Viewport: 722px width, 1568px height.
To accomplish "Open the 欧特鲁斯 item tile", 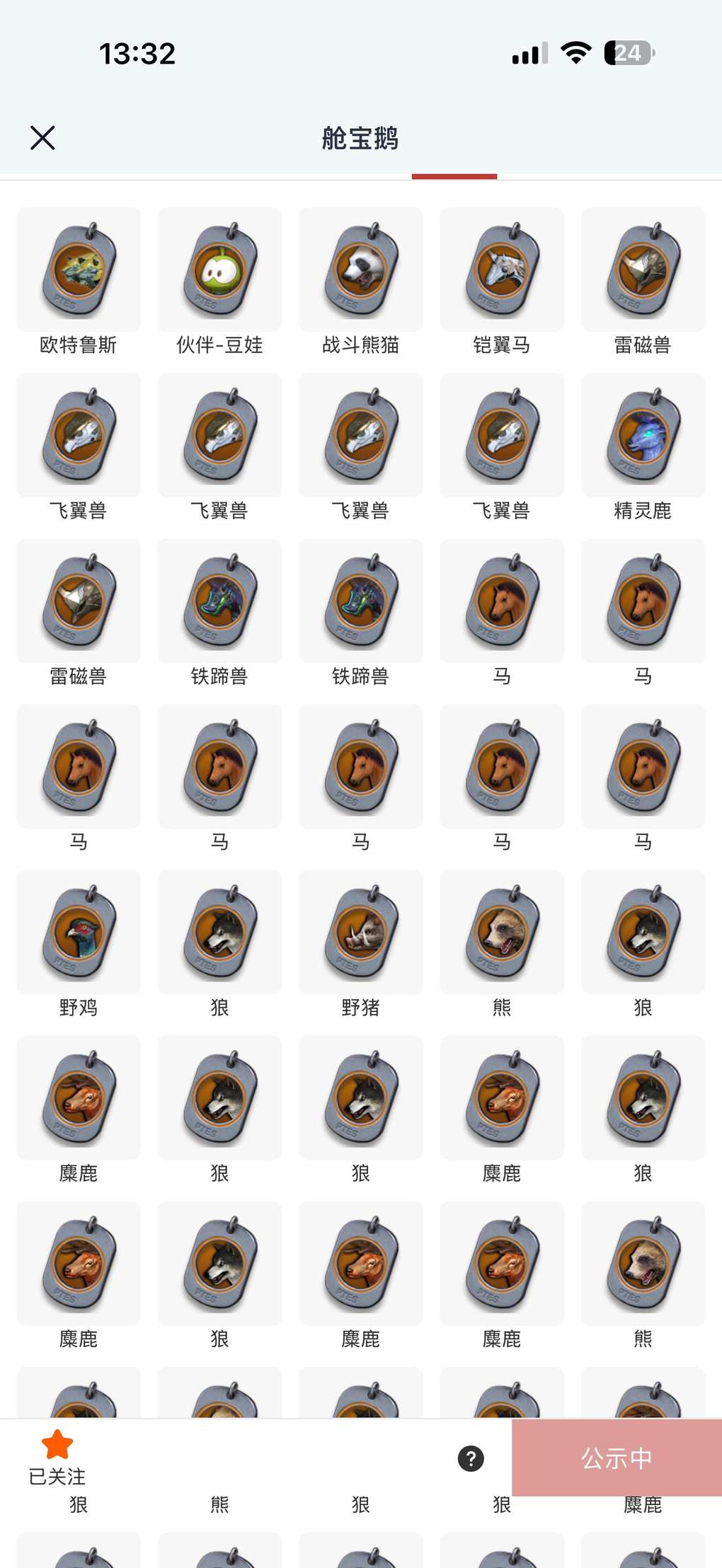I will (79, 270).
